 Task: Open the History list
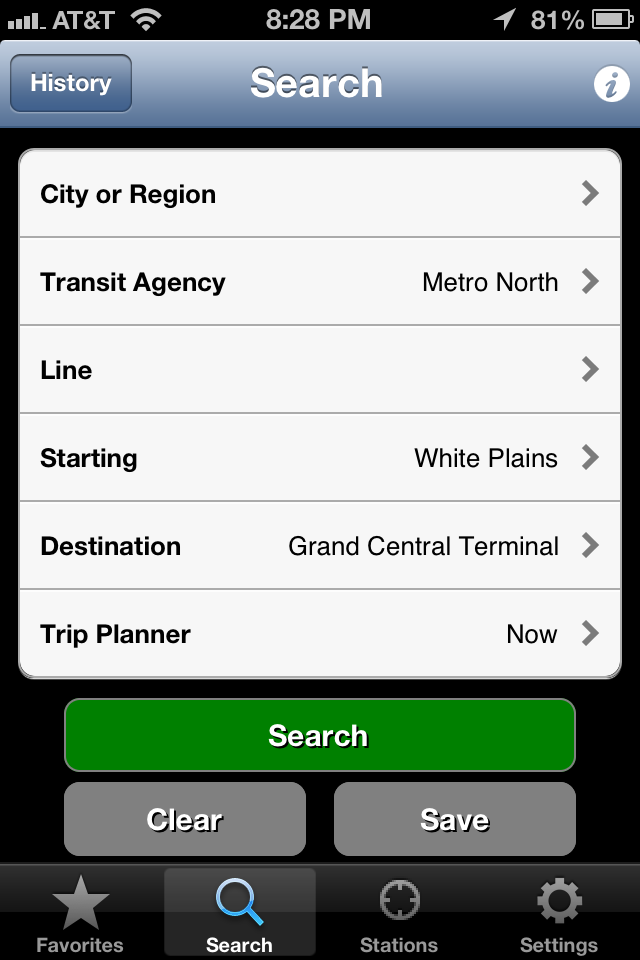(x=70, y=83)
